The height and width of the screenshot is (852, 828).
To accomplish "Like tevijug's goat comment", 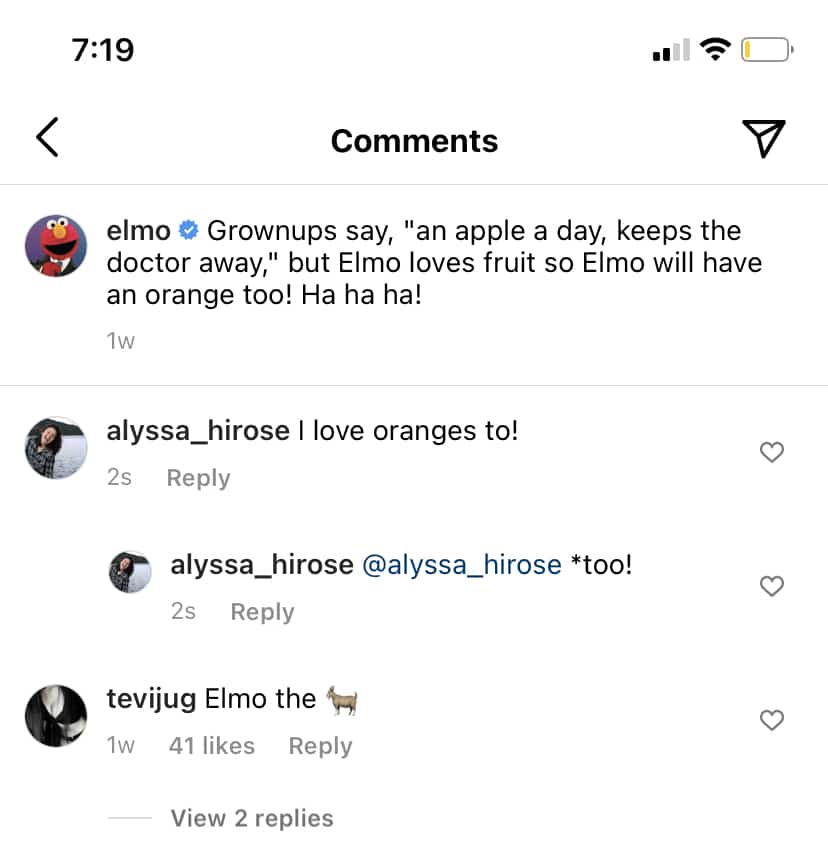I will (772, 720).
